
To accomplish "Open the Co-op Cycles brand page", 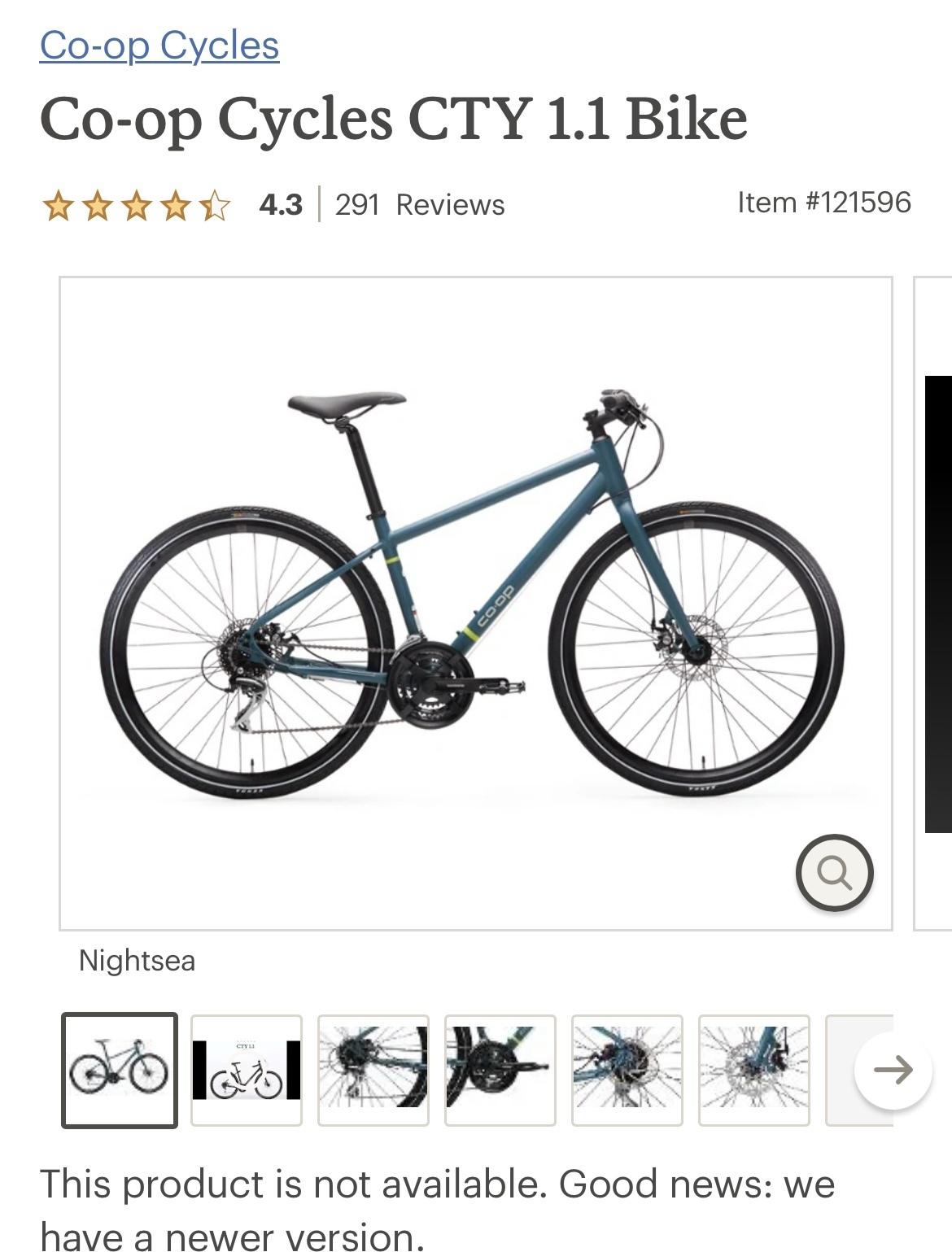I will 159,45.
